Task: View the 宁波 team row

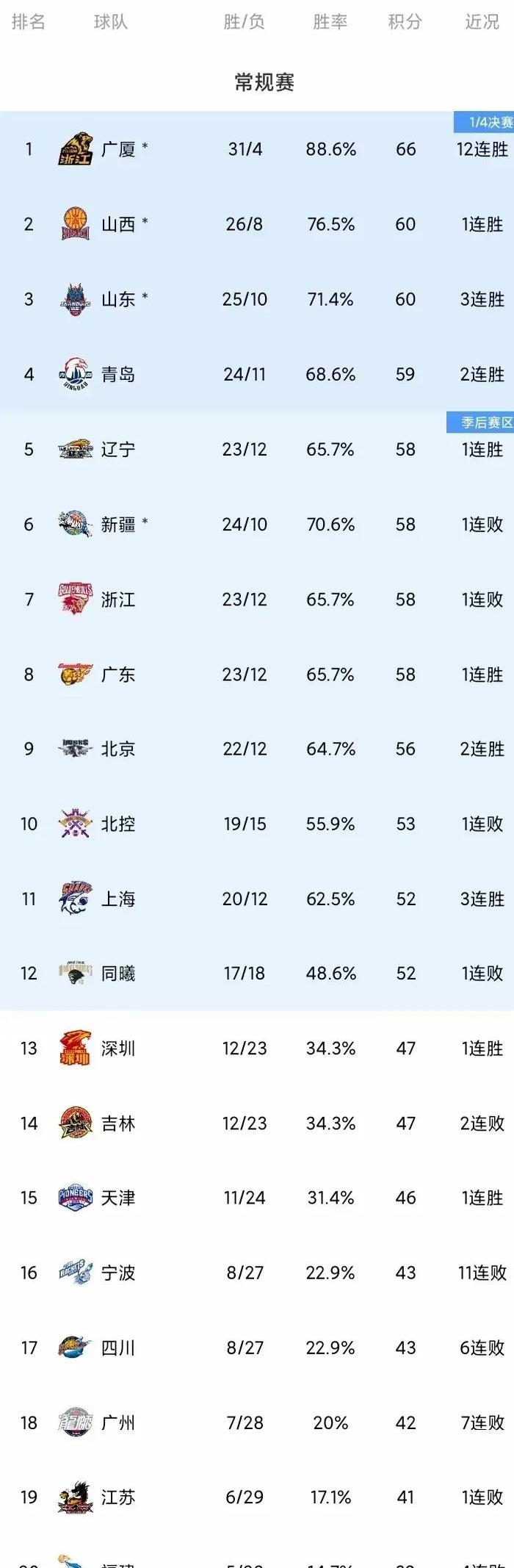Action: tap(117, 1273)
